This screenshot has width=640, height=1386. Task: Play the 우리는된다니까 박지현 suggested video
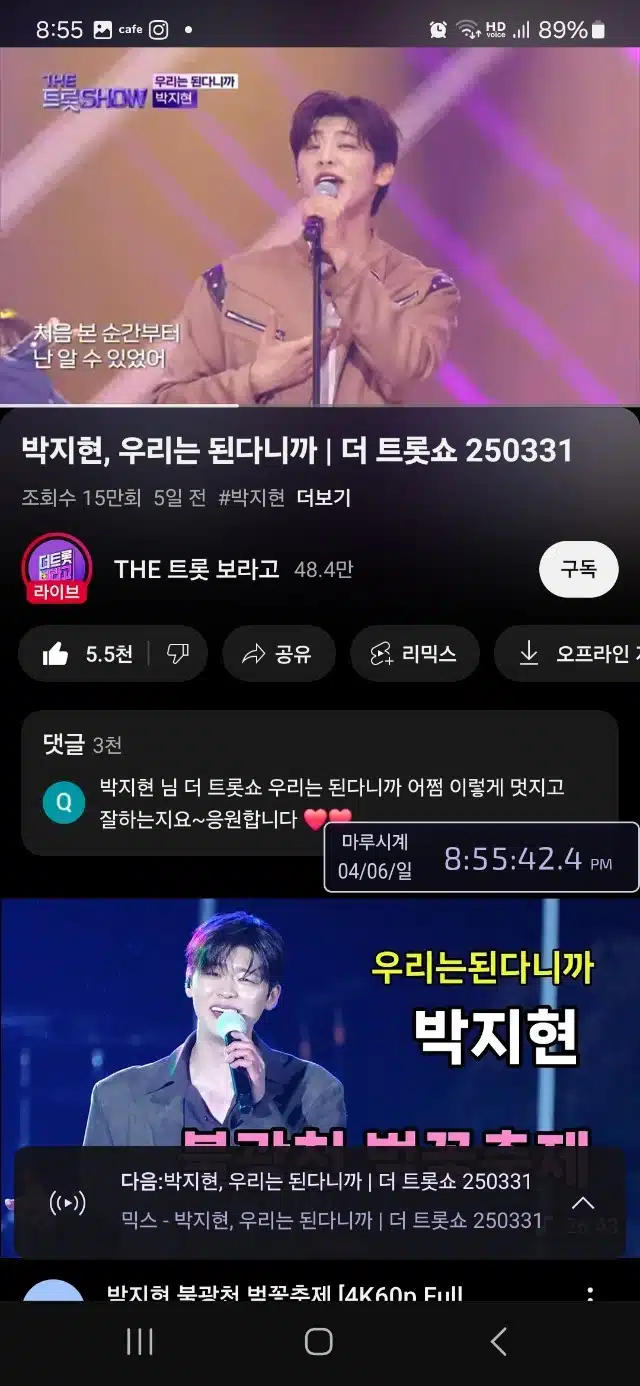(x=320, y=1020)
